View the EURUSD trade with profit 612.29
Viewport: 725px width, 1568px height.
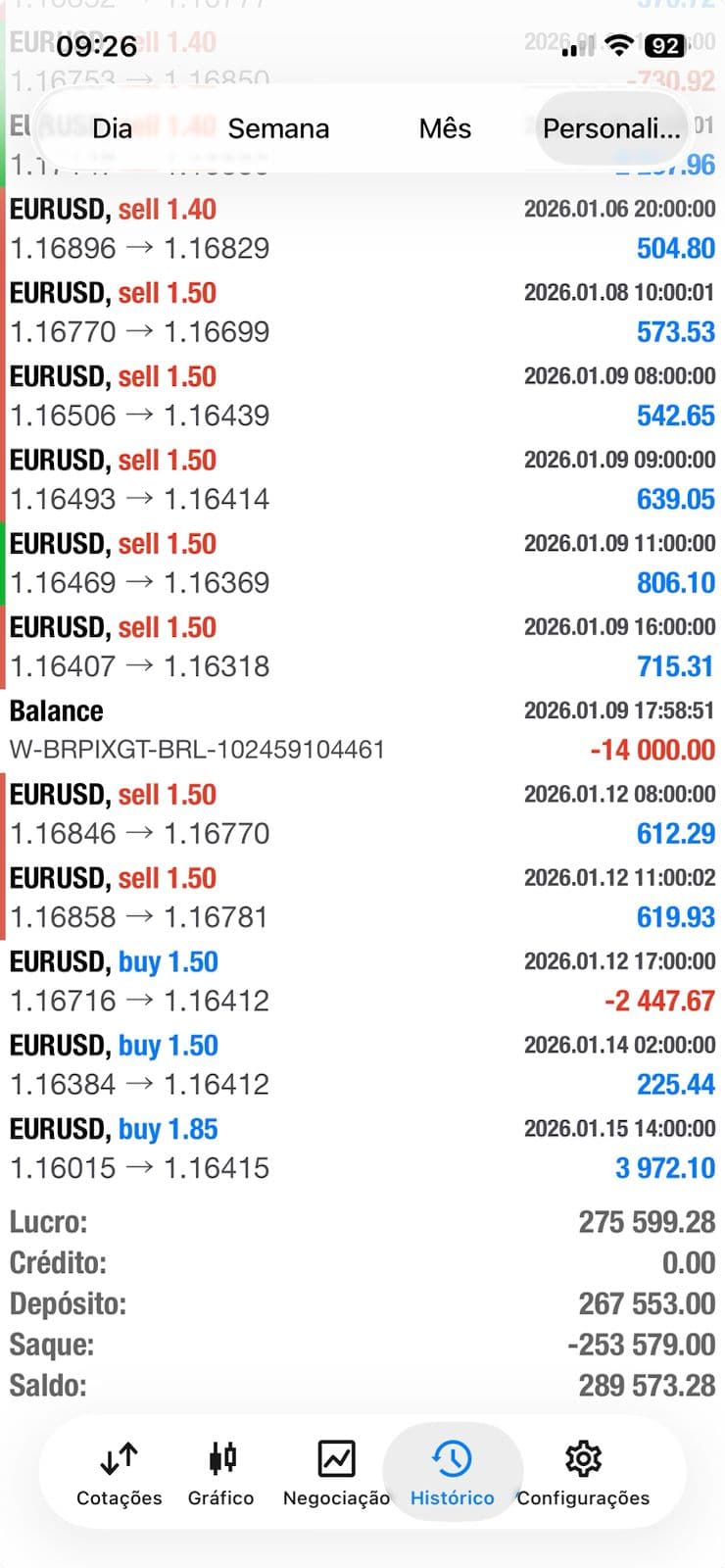[362, 814]
